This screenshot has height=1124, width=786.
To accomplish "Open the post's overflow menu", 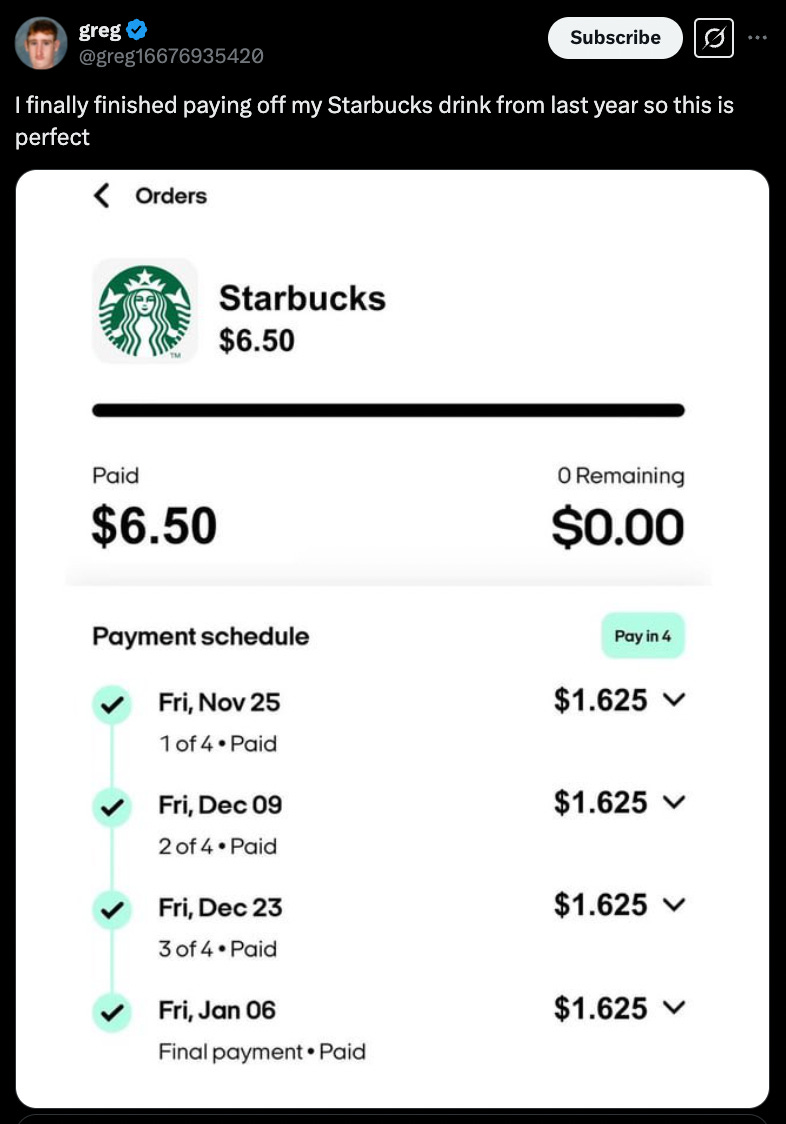I will pyautogui.click(x=759, y=38).
